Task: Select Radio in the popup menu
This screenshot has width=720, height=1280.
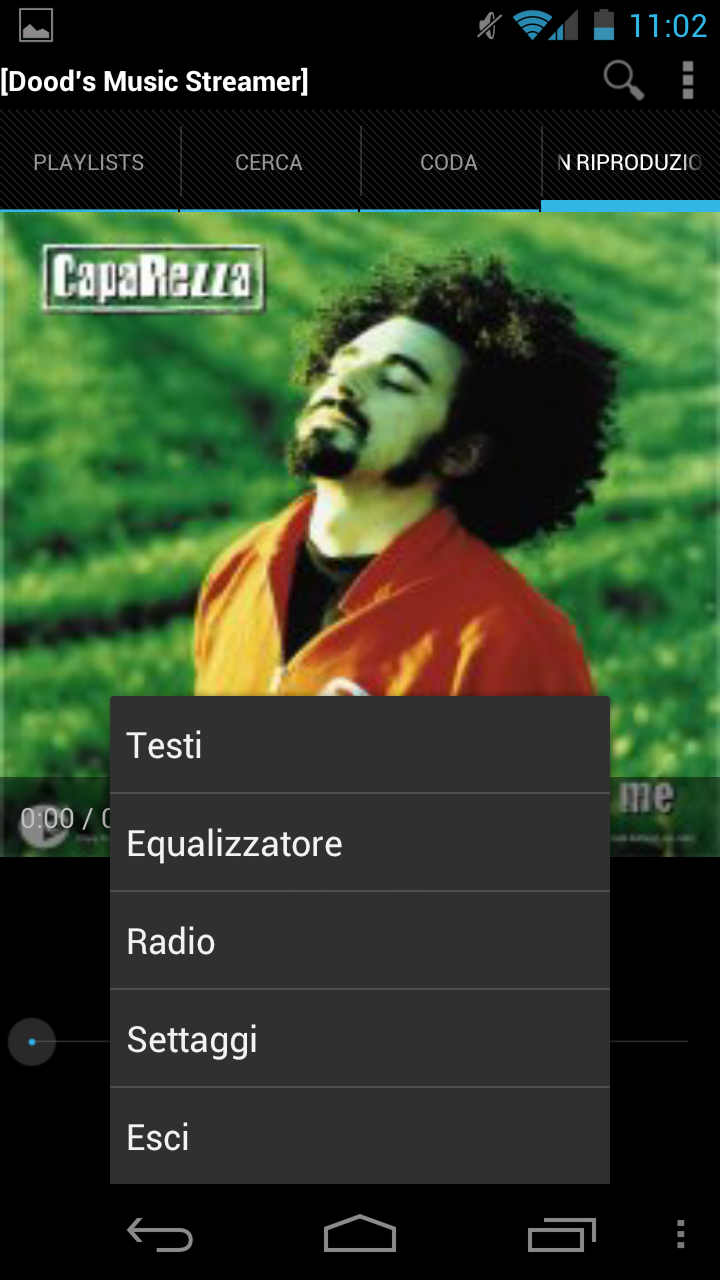Action: (360, 941)
